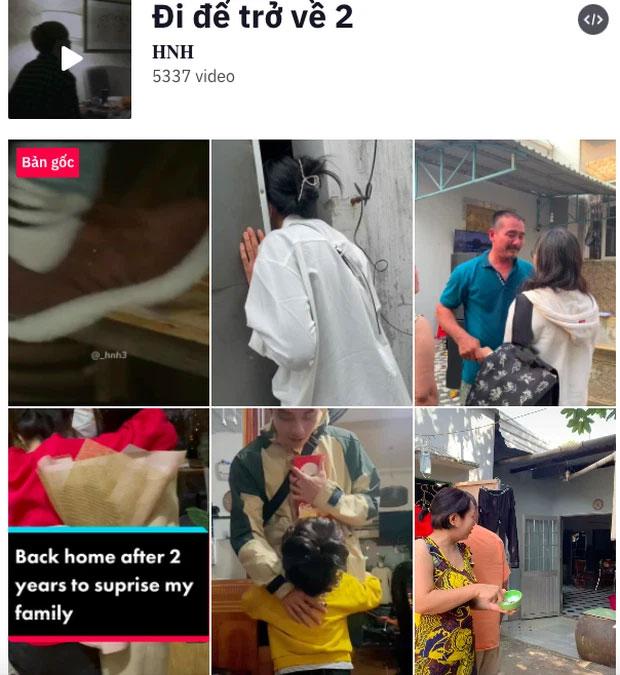Open the embed code icon
The image size is (620, 675).
pyautogui.click(x=593, y=19)
